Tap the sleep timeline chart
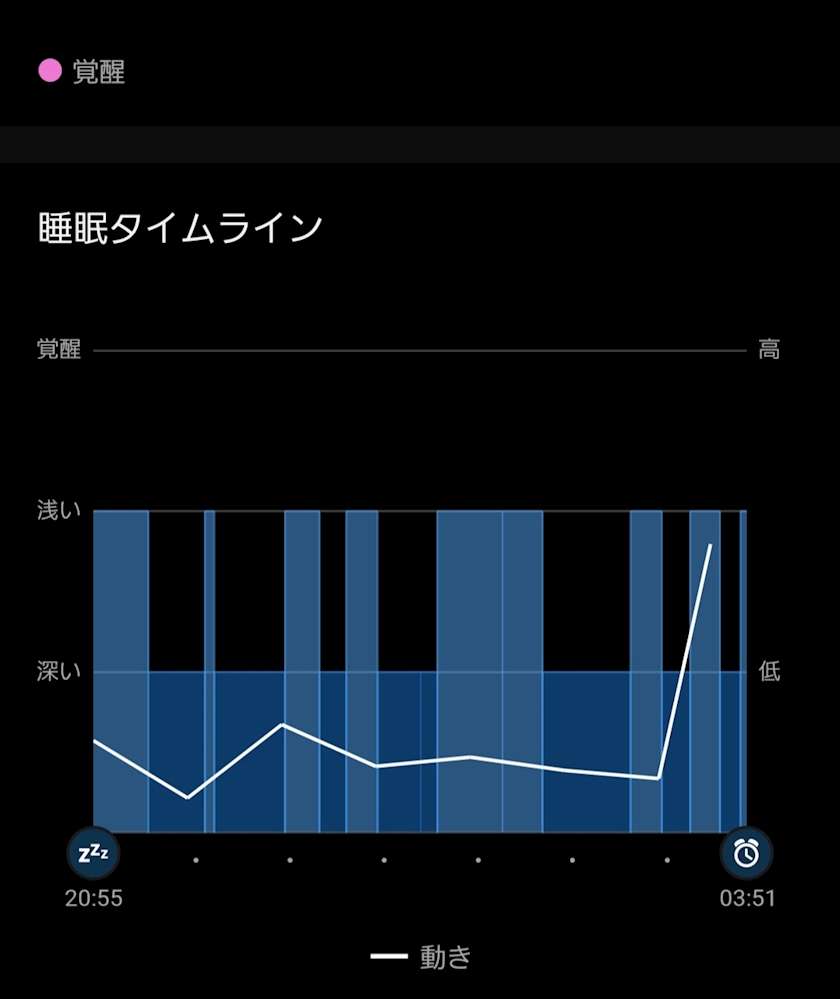The height and width of the screenshot is (999, 840). 420,671
